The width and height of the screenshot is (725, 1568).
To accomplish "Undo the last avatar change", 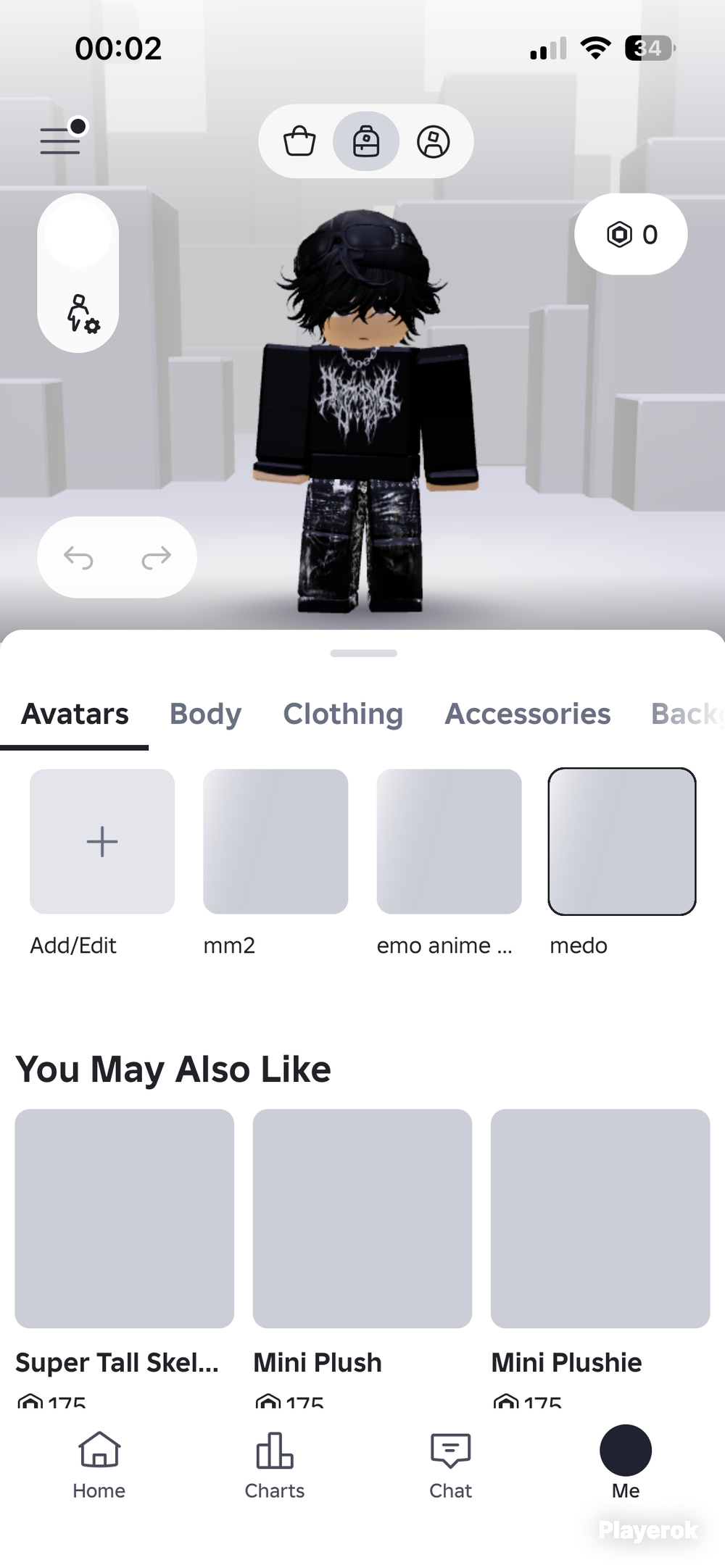I will click(x=78, y=557).
